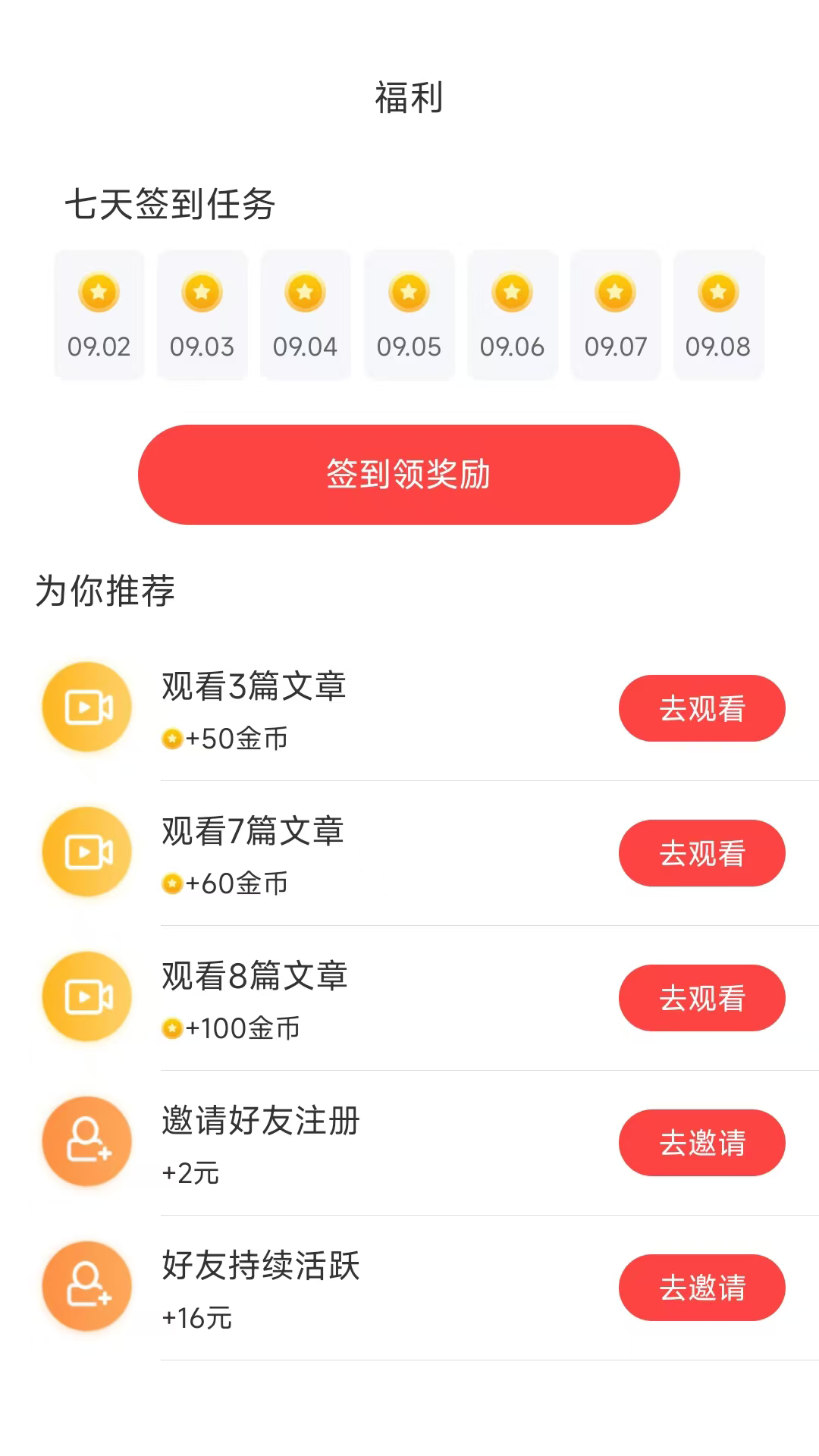Viewport: 819px width, 1456px height.
Task: Select the 09.05 check-in date card
Action: 409,314
